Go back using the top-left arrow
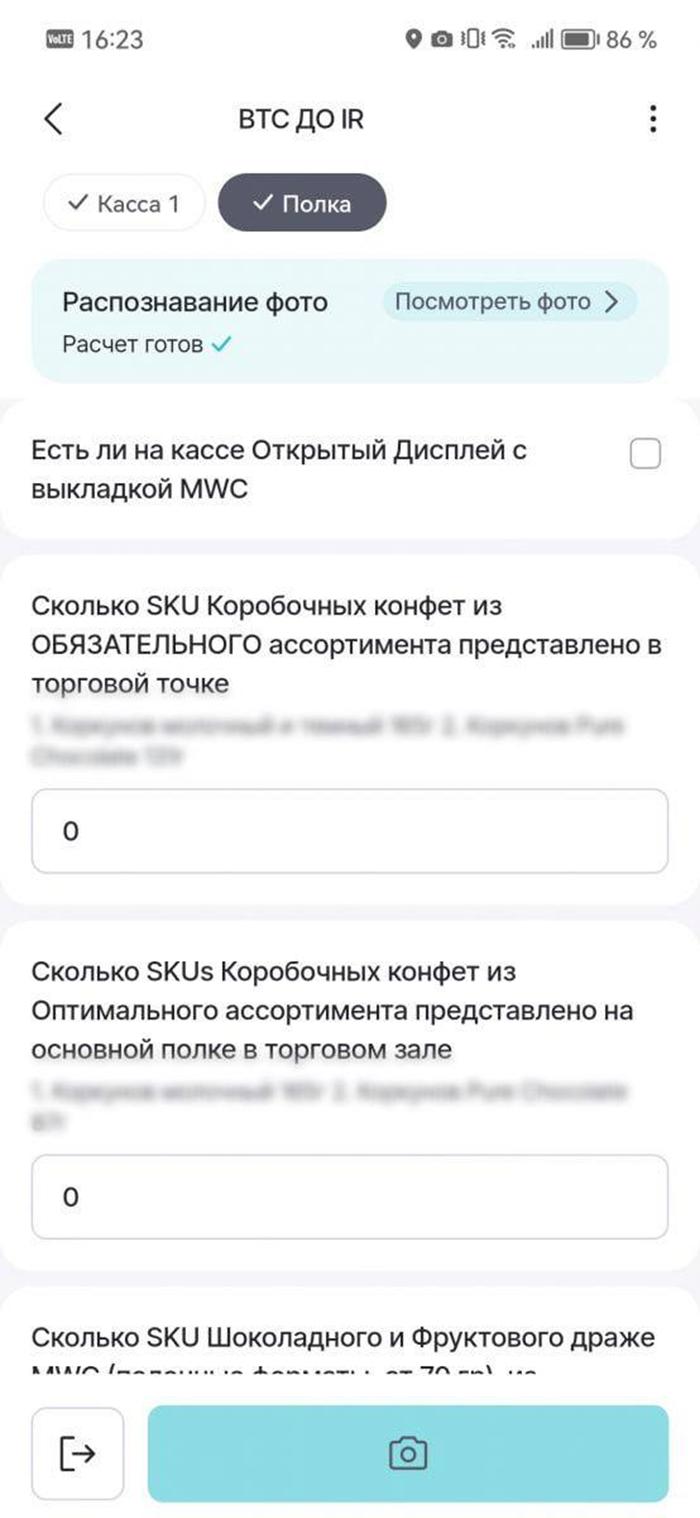 click(x=53, y=119)
